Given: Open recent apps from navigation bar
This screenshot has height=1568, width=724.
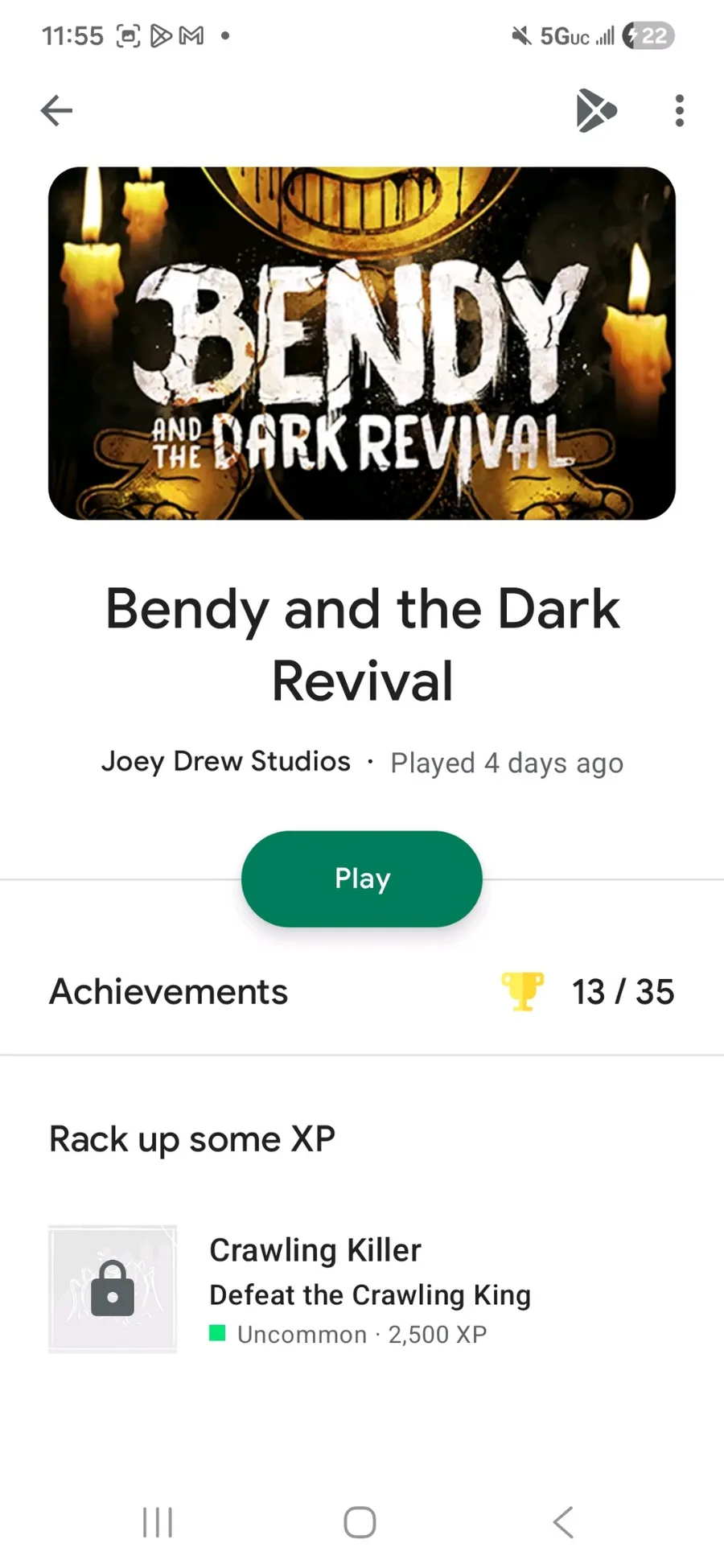Looking at the screenshot, I should tap(158, 1522).
